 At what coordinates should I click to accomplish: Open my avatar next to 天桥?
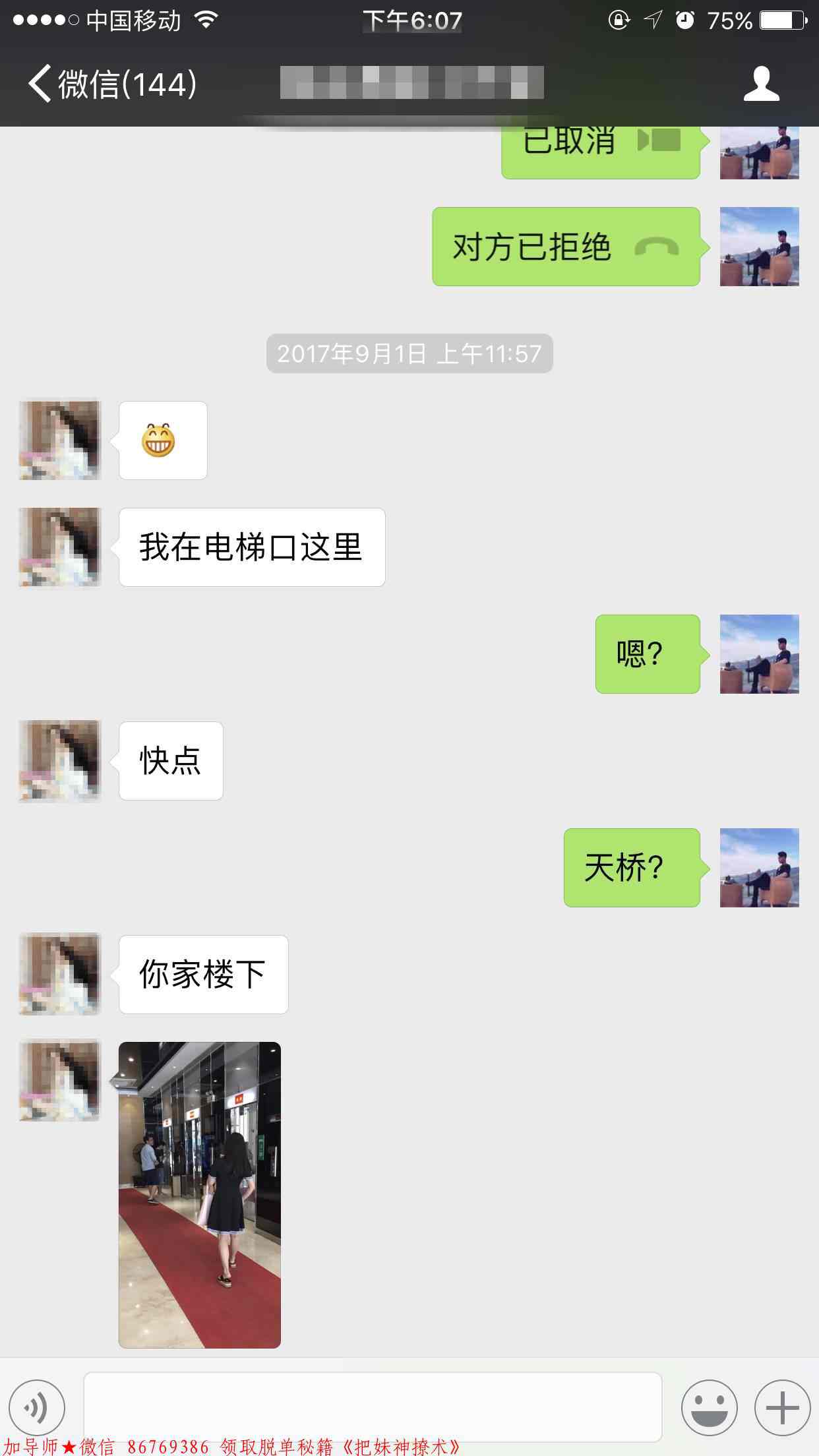click(759, 867)
